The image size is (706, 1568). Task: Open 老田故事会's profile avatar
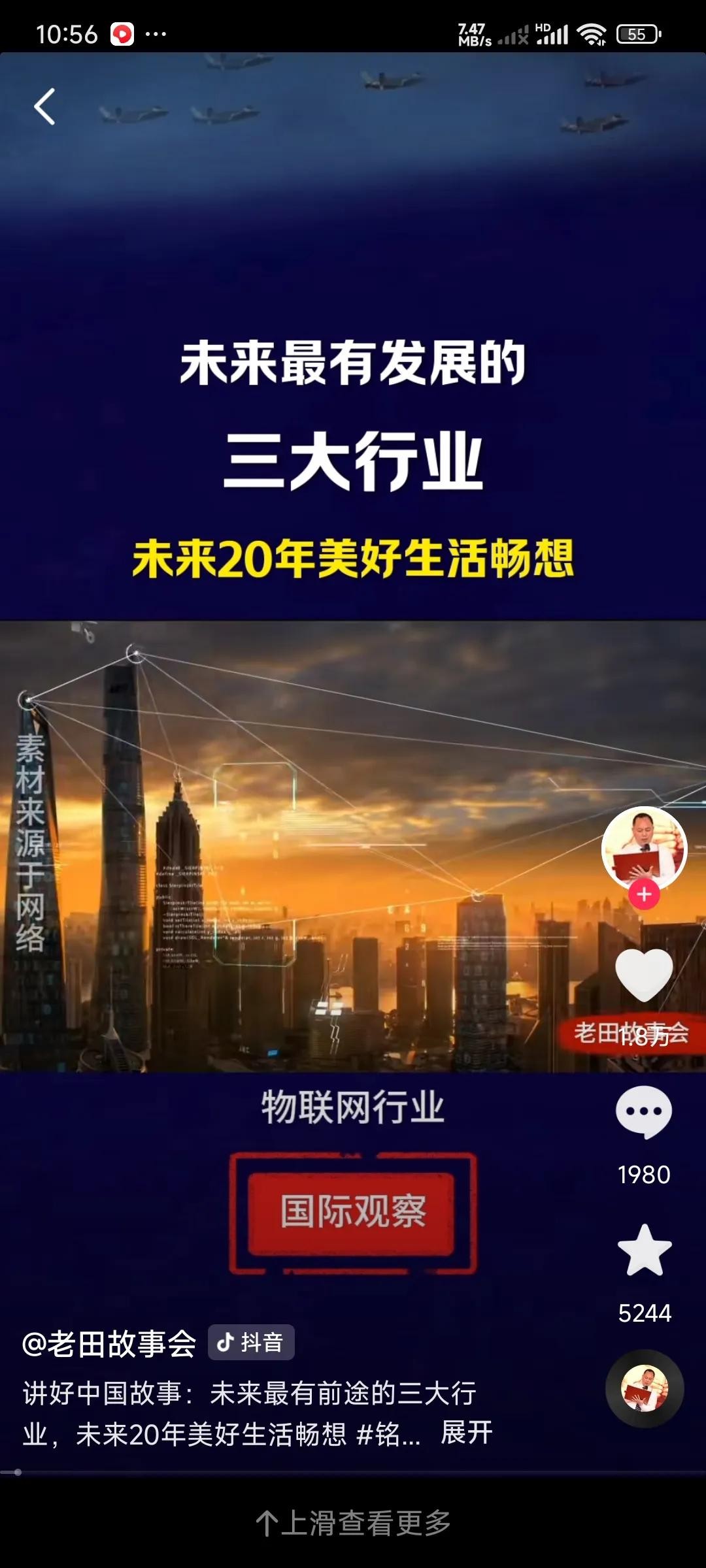click(644, 847)
